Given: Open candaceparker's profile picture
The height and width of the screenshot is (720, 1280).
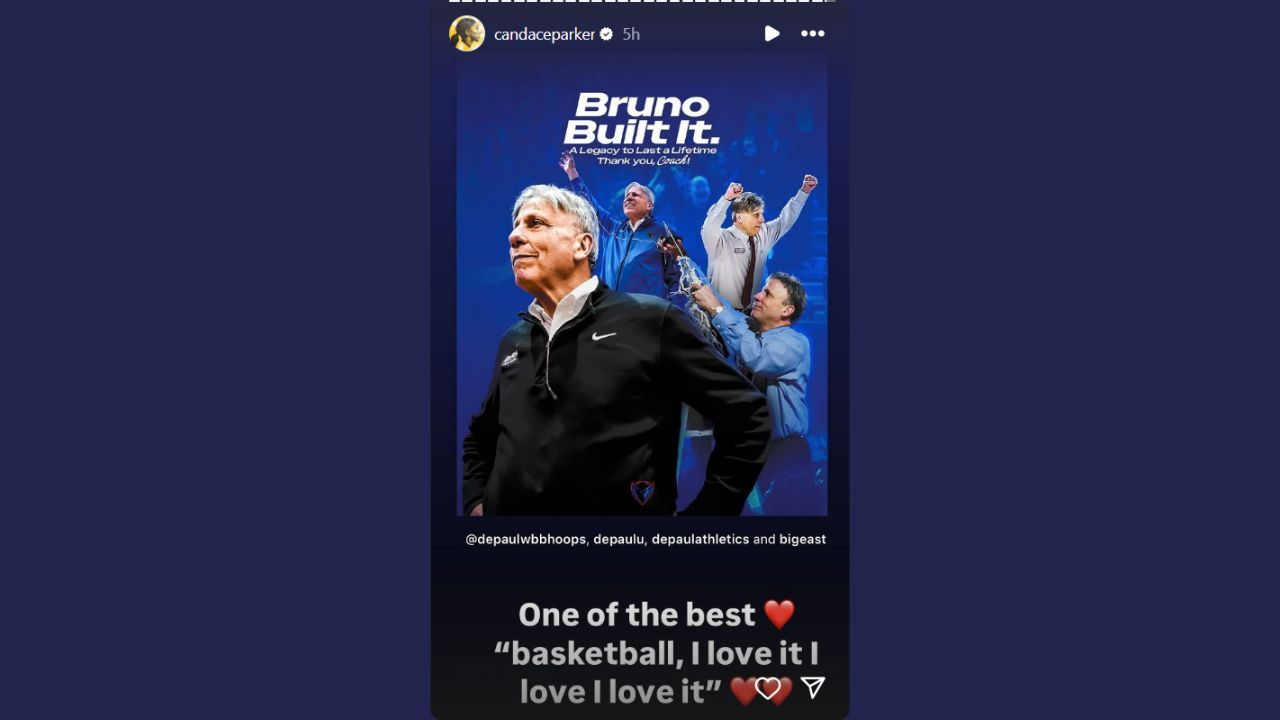Looking at the screenshot, I should (467, 34).
